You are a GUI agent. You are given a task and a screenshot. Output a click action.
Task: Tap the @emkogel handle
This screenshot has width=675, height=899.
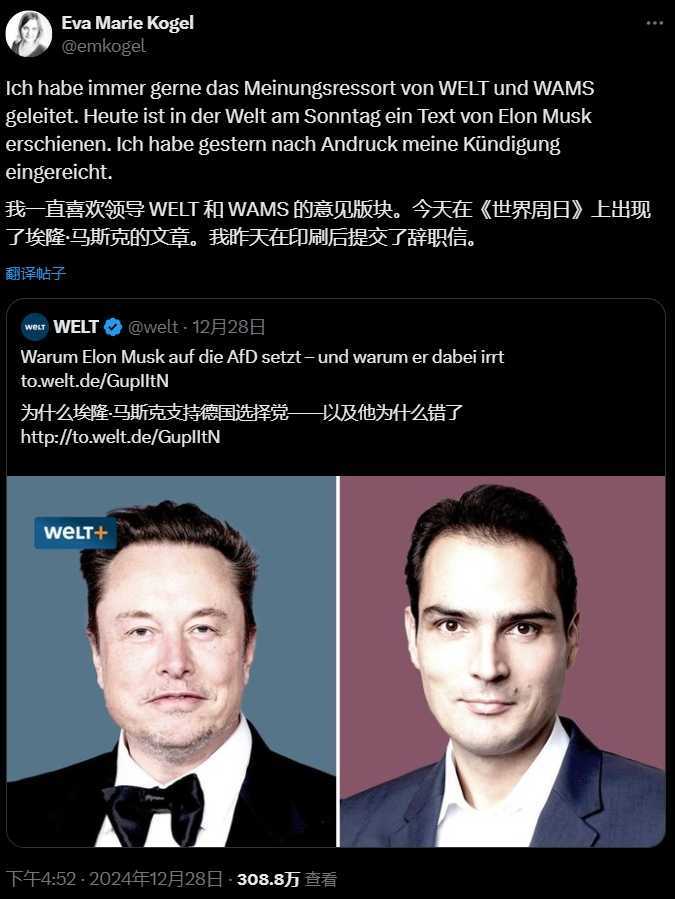tap(104, 46)
